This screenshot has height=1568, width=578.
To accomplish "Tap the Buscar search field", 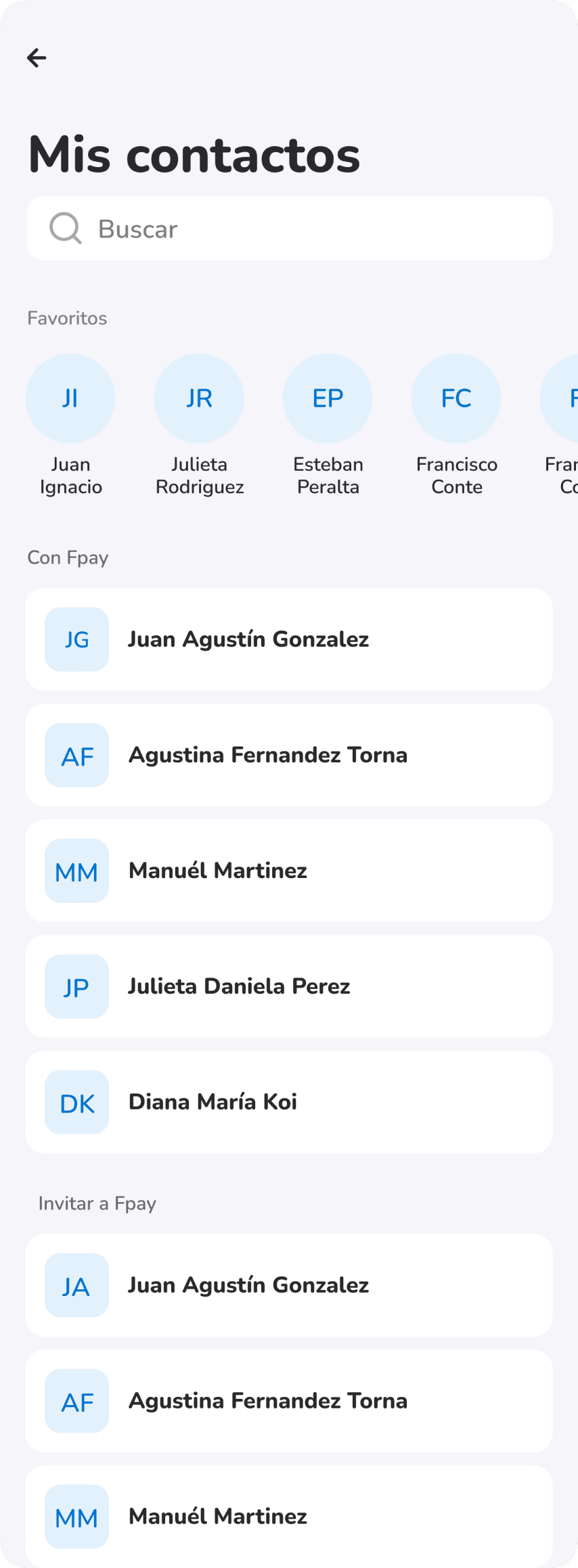I will [290, 229].
